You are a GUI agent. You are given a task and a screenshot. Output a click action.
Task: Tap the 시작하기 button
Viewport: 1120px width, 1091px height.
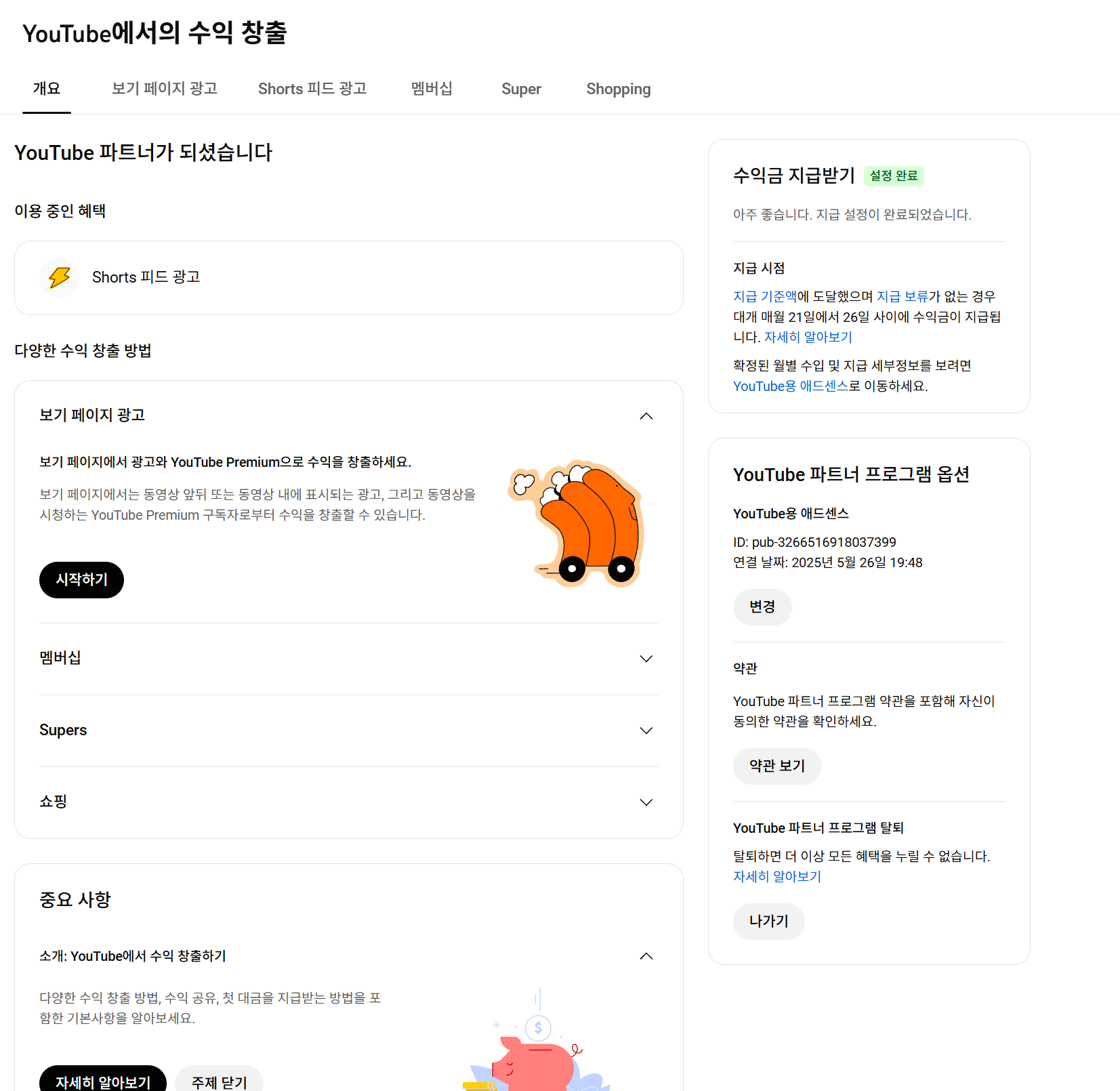(x=81, y=580)
